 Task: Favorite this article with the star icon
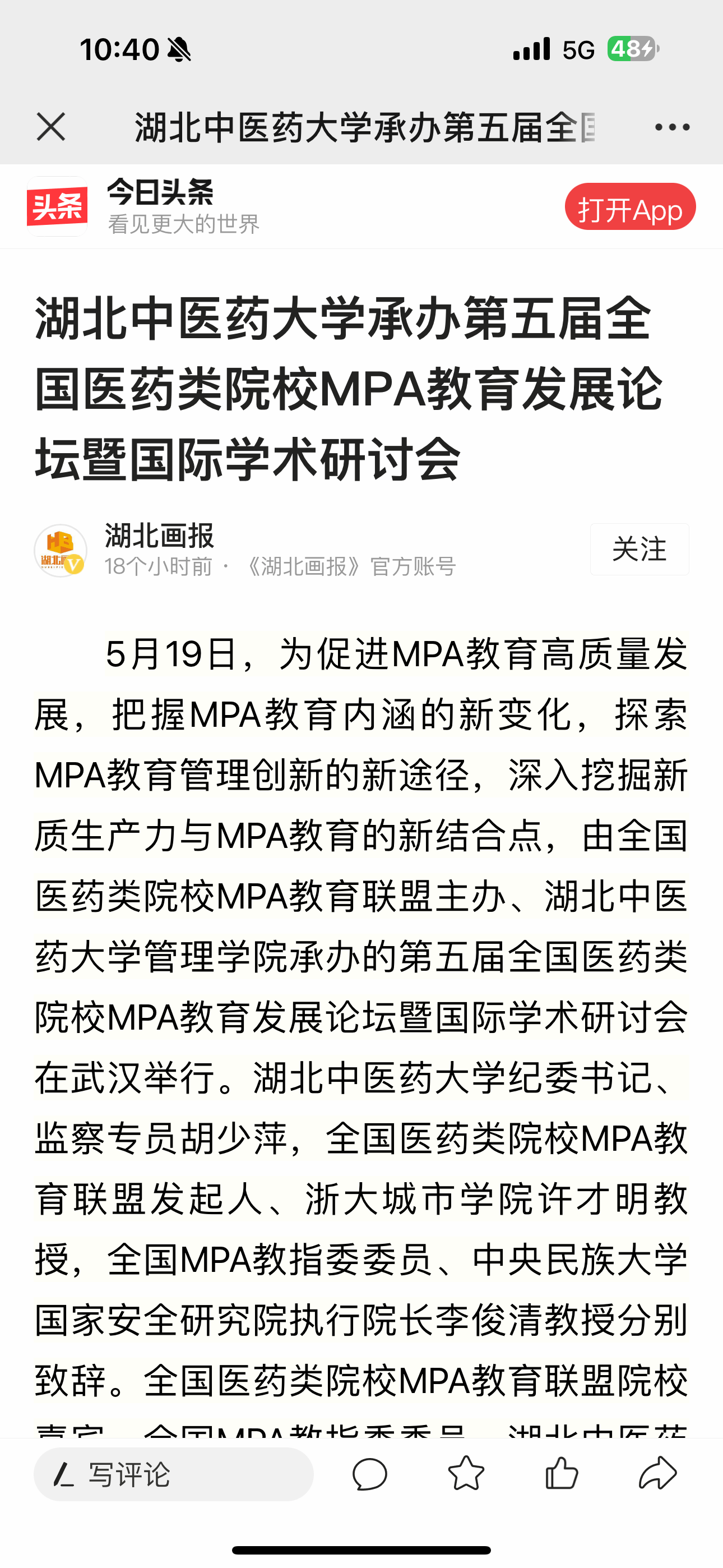coord(466,1474)
